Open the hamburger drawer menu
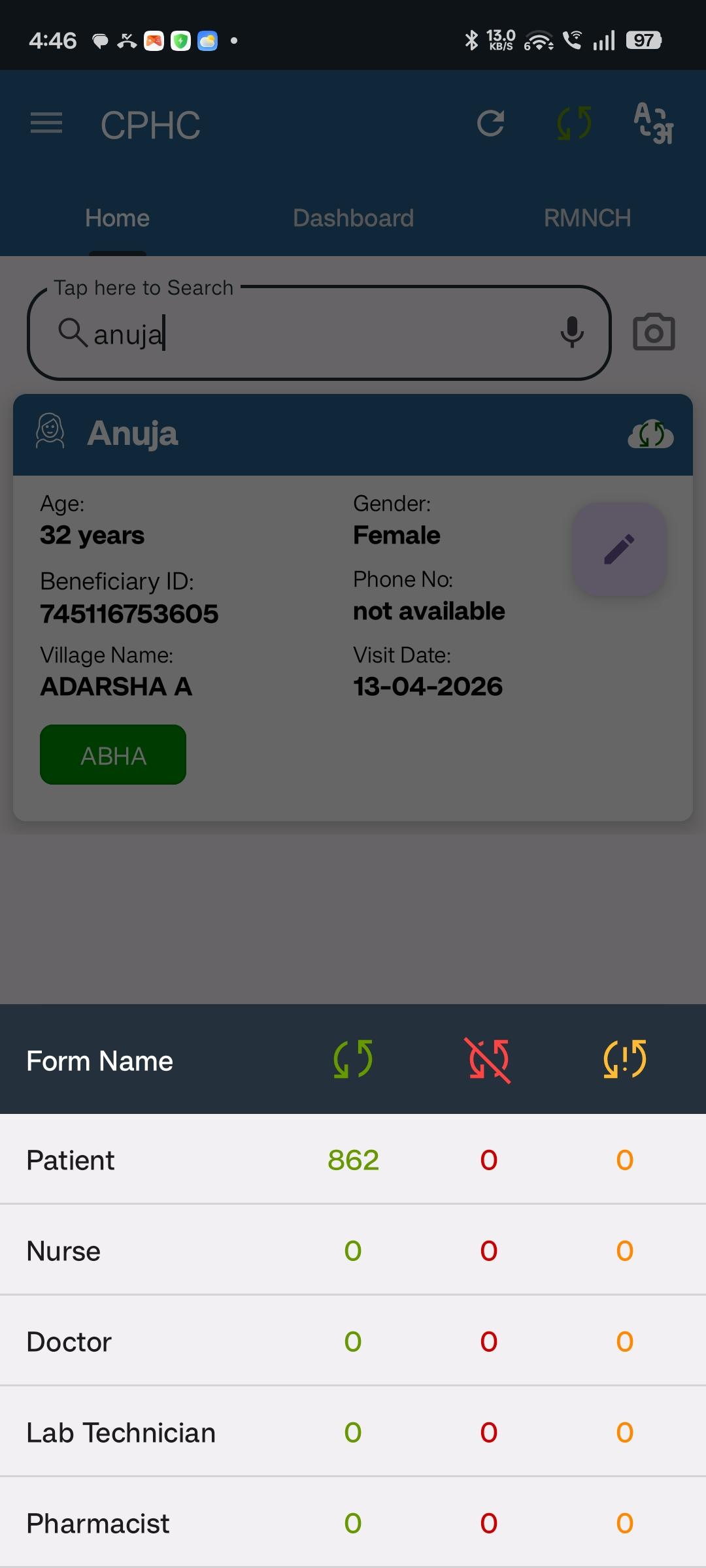This screenshot has width=706, height=1568. point(46,123)
